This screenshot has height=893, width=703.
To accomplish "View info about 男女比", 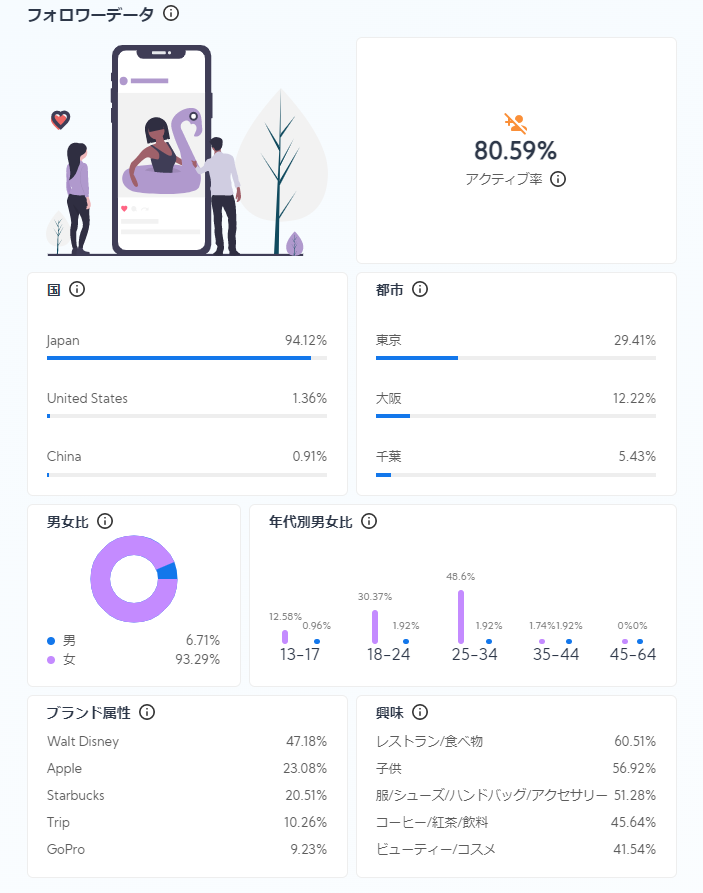I will (105, 521).
